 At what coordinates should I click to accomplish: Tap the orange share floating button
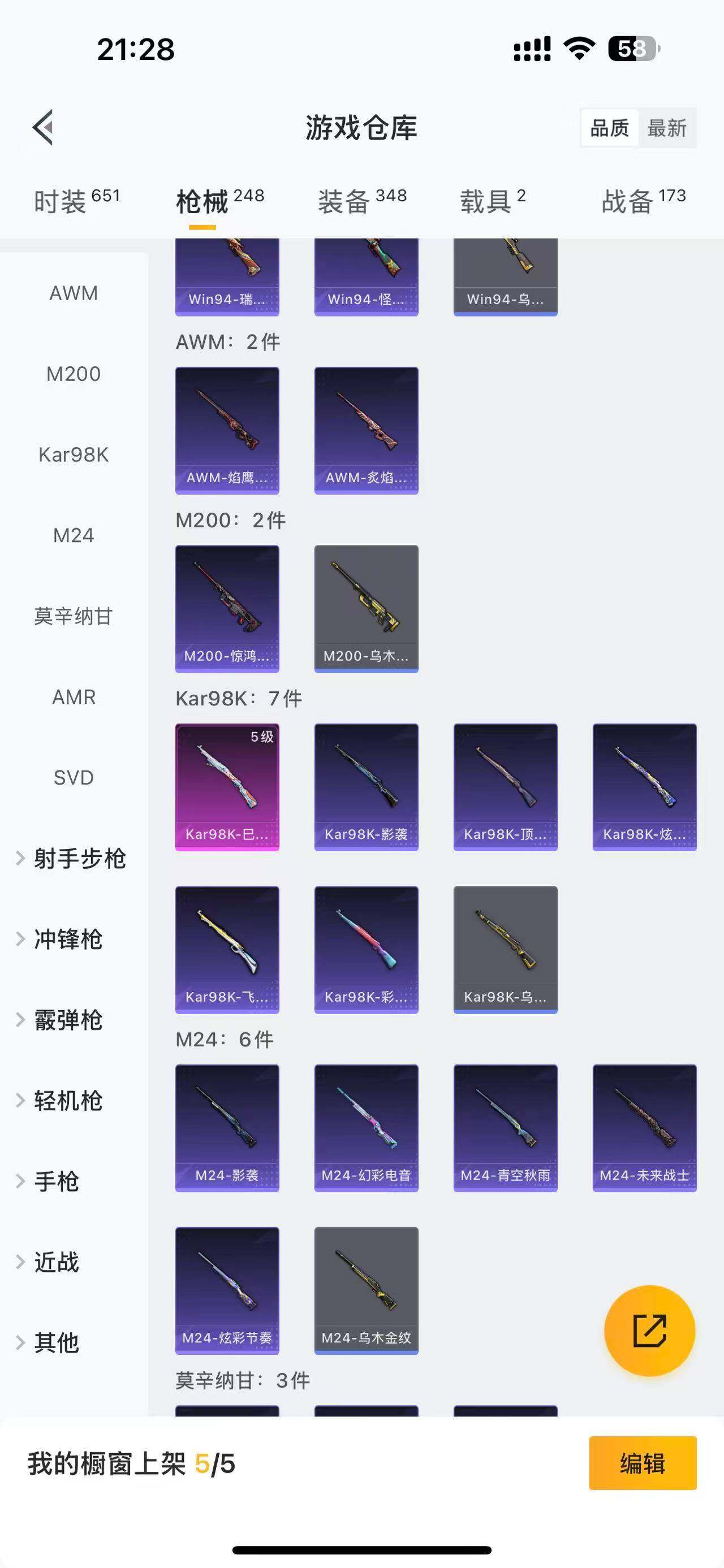[x=649, y=1331]
